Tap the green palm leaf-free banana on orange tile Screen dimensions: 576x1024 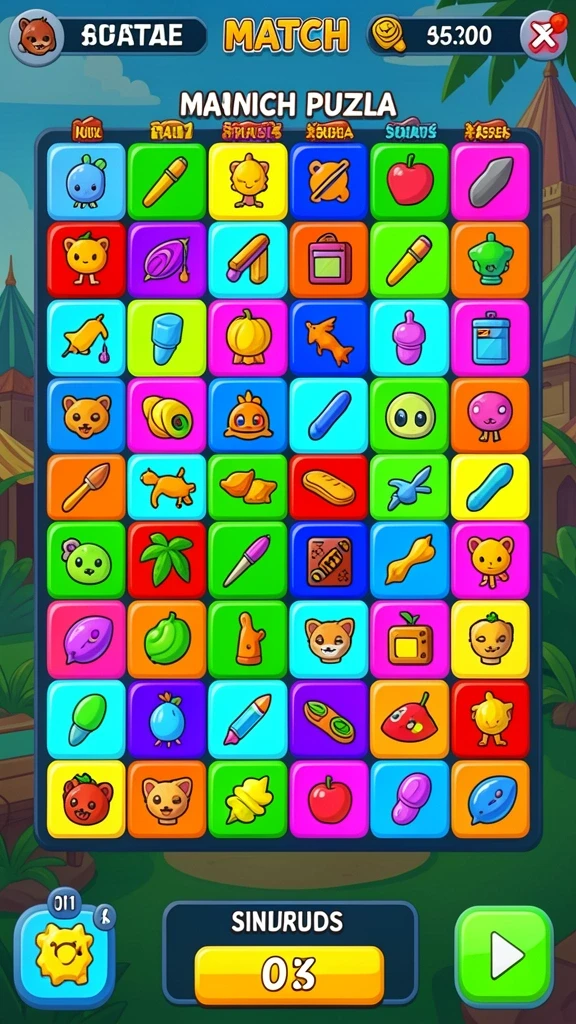167,639
